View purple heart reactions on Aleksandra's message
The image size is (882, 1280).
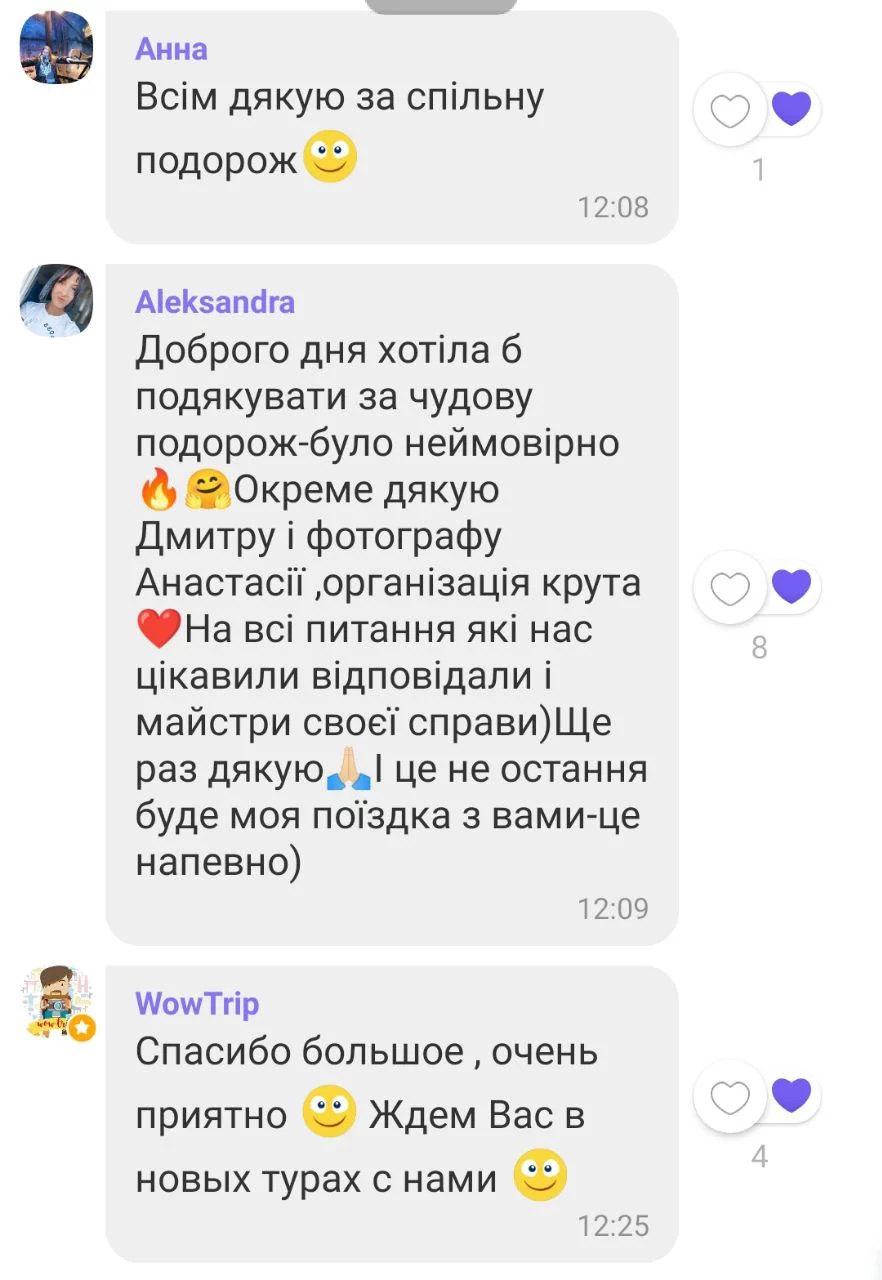pos(792,586)
